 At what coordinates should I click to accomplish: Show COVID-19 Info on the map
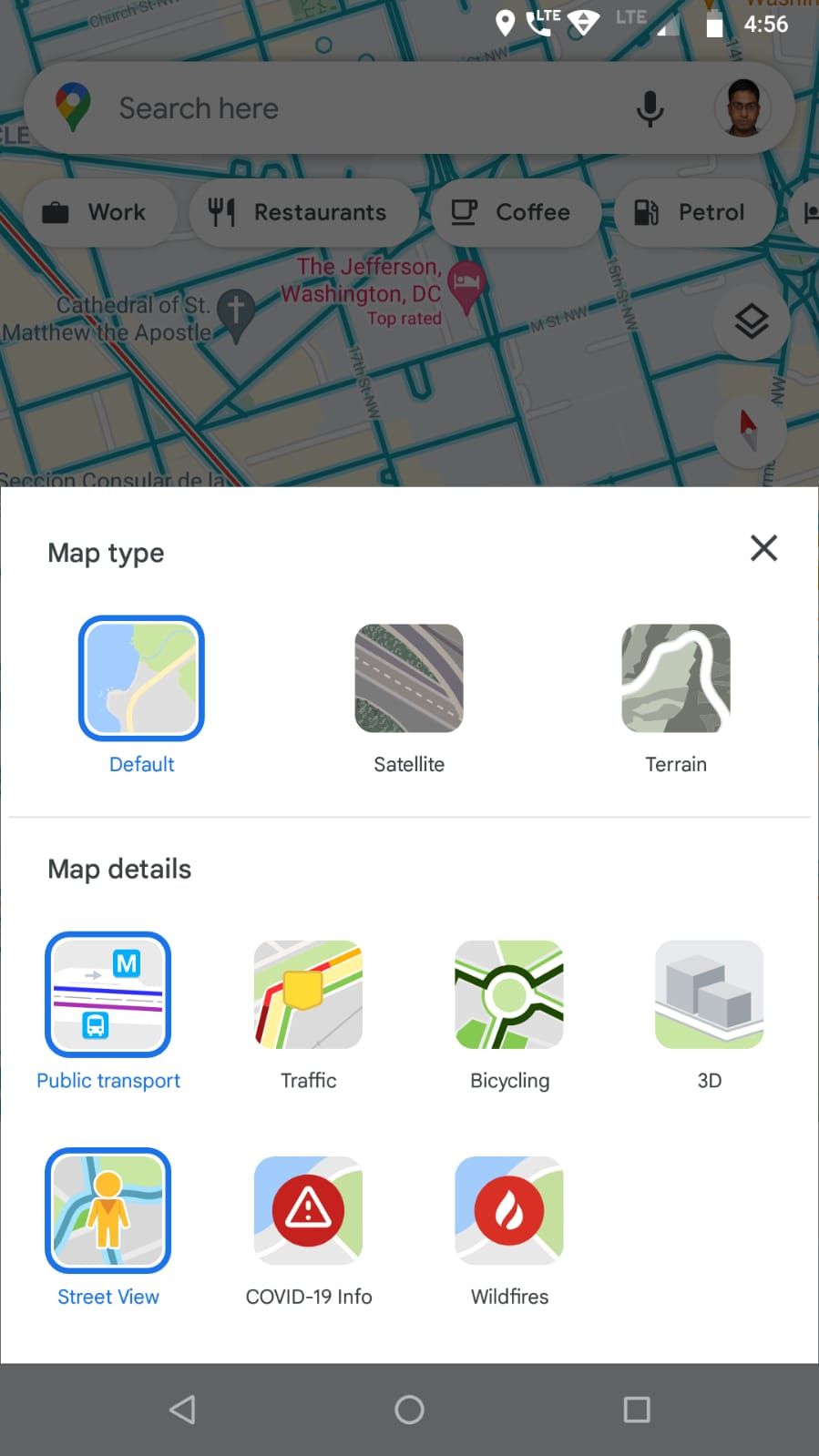click(x=307, y=1210)
